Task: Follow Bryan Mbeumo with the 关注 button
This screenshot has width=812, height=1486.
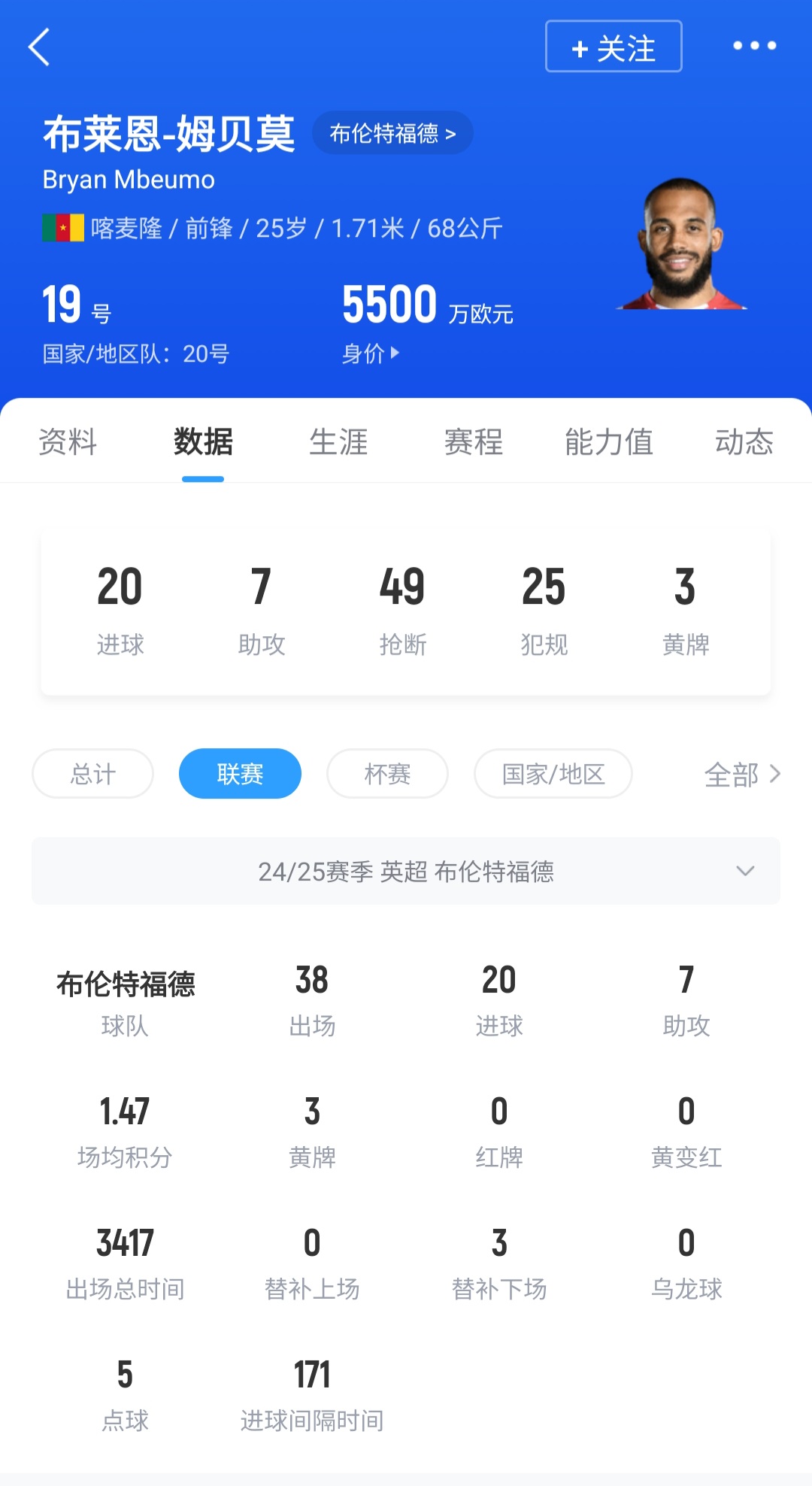Action: click(614, 47)
